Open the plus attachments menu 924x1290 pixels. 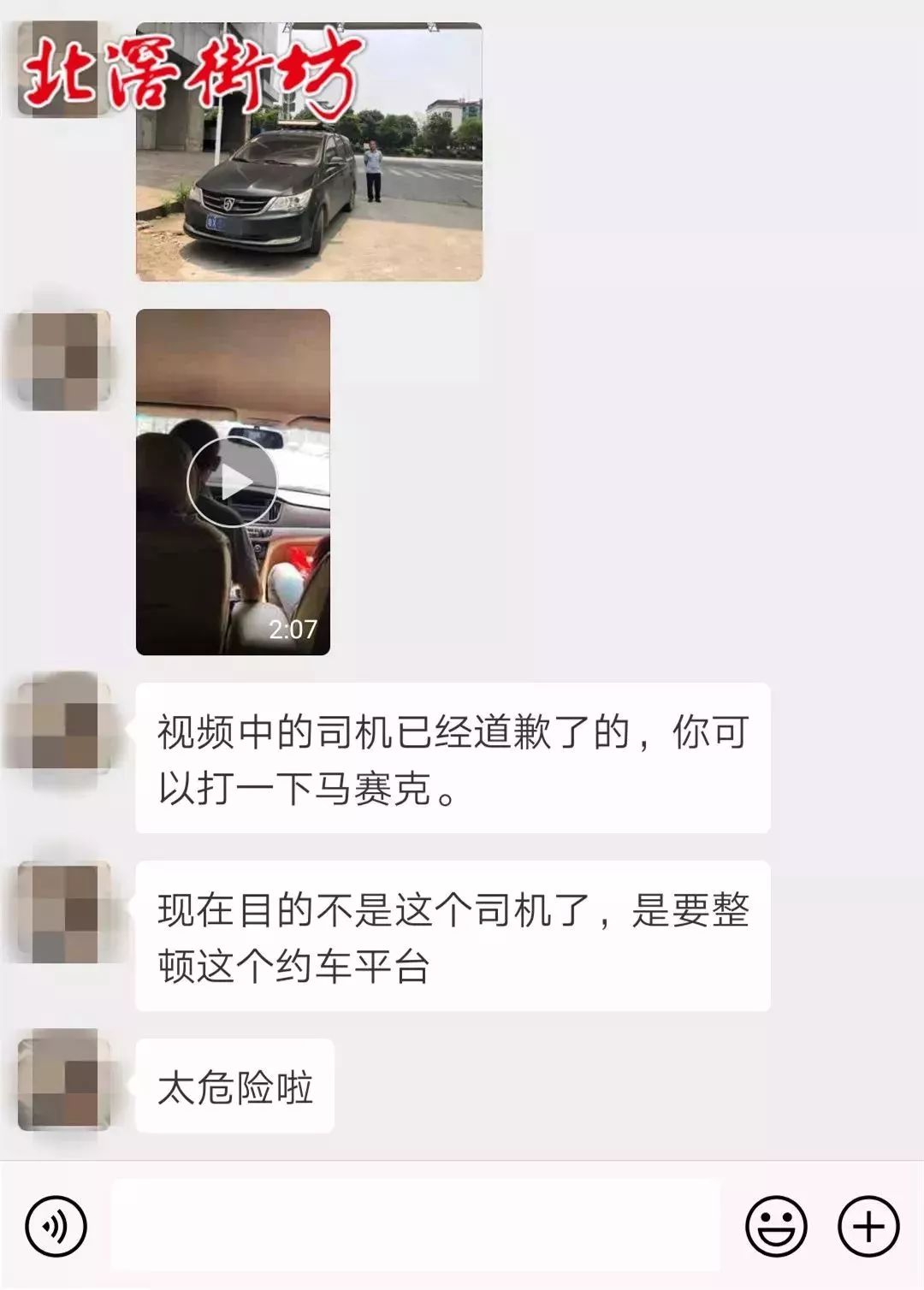coord(868,1226)
